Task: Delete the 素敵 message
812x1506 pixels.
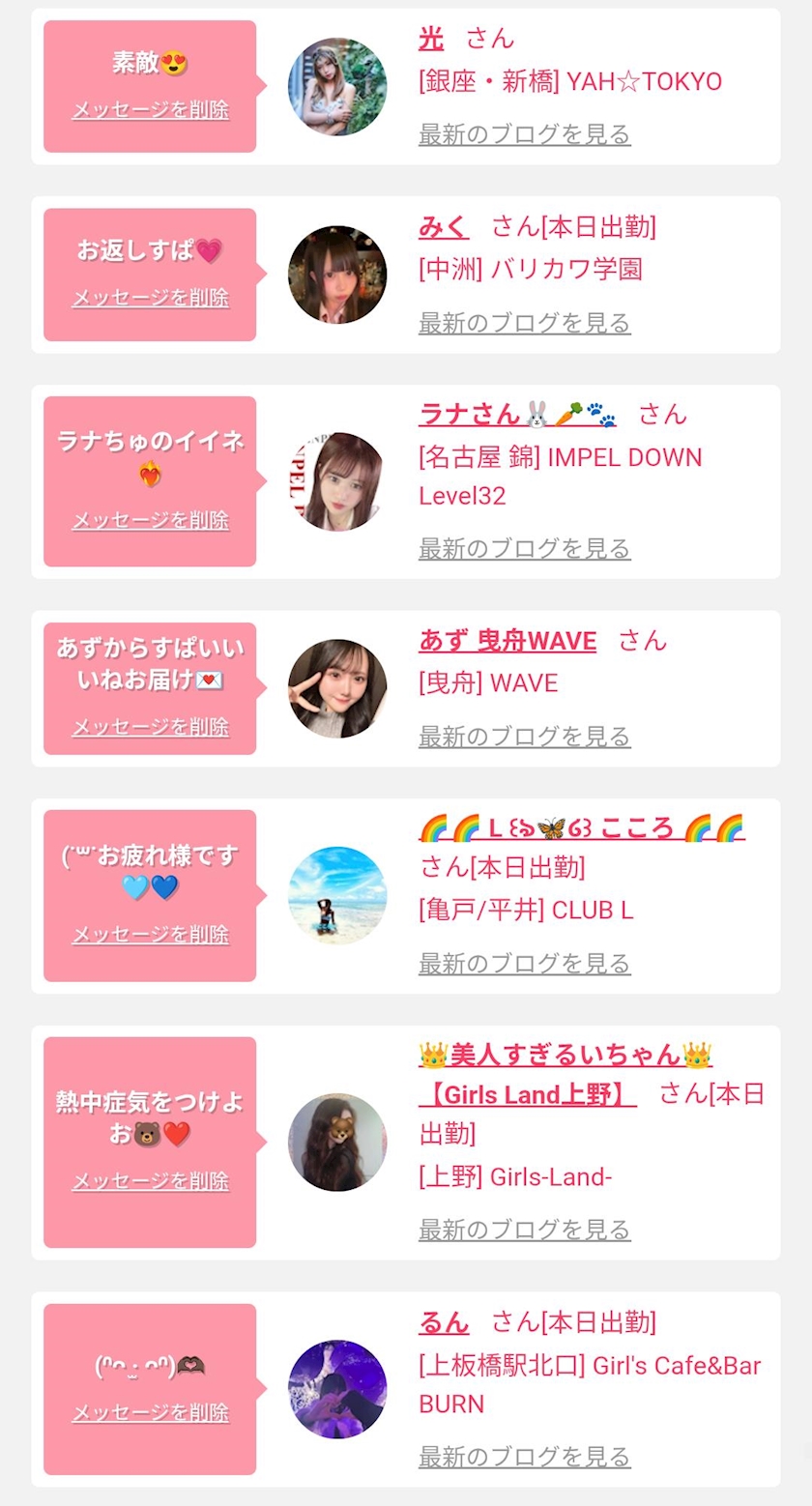Action: [x=151, y=110]
